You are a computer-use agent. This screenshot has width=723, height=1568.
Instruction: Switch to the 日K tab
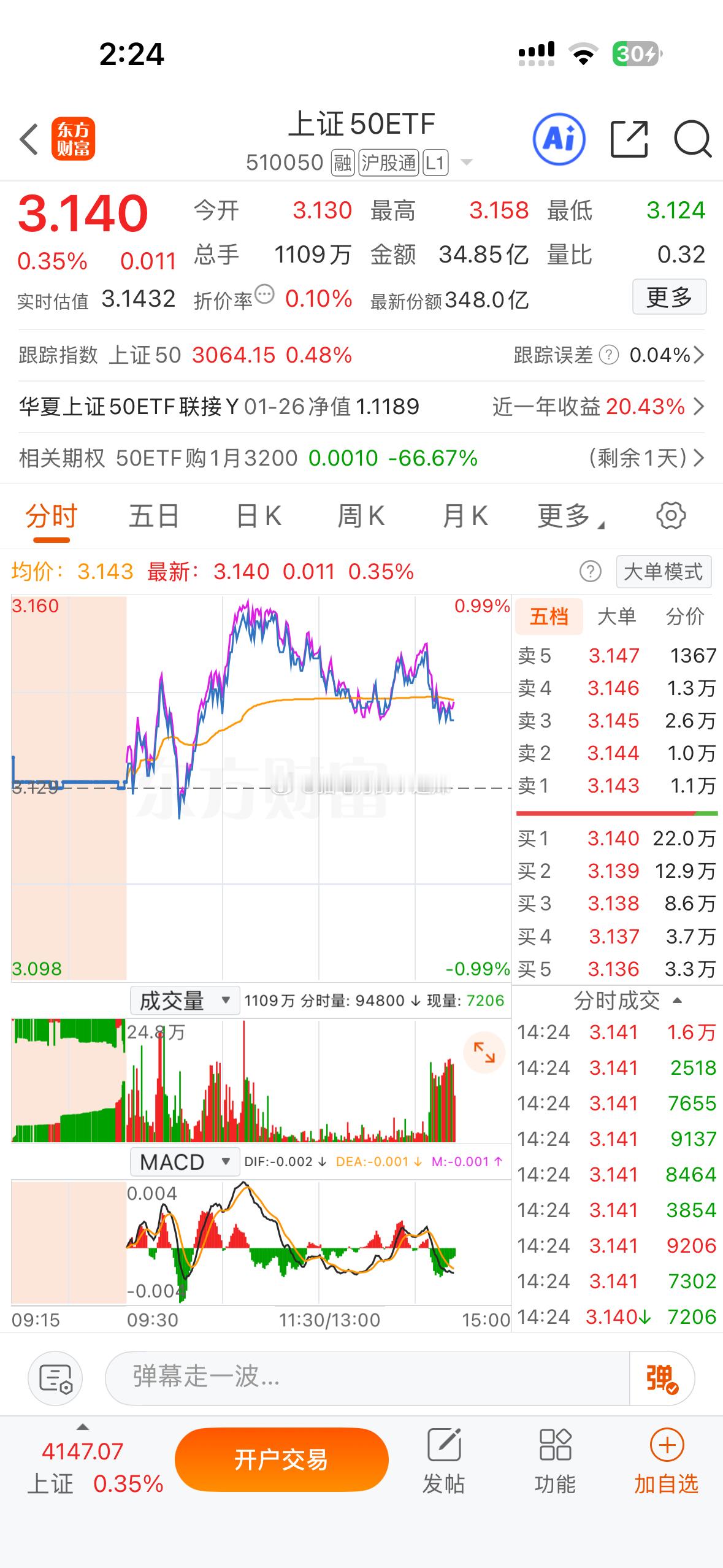click(x=257, y=515)
